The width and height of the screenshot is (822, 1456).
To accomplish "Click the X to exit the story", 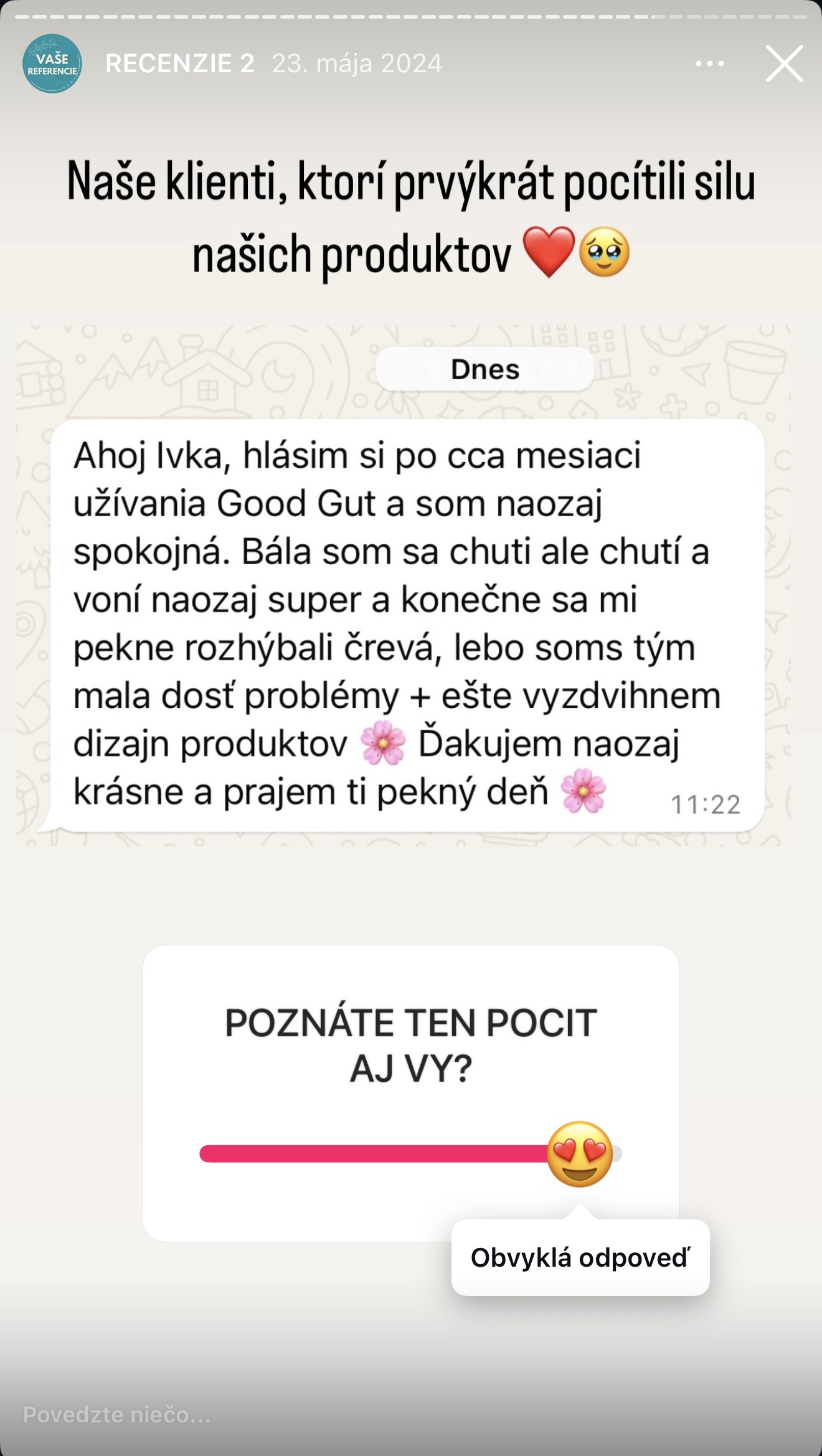I will [785, 64].
